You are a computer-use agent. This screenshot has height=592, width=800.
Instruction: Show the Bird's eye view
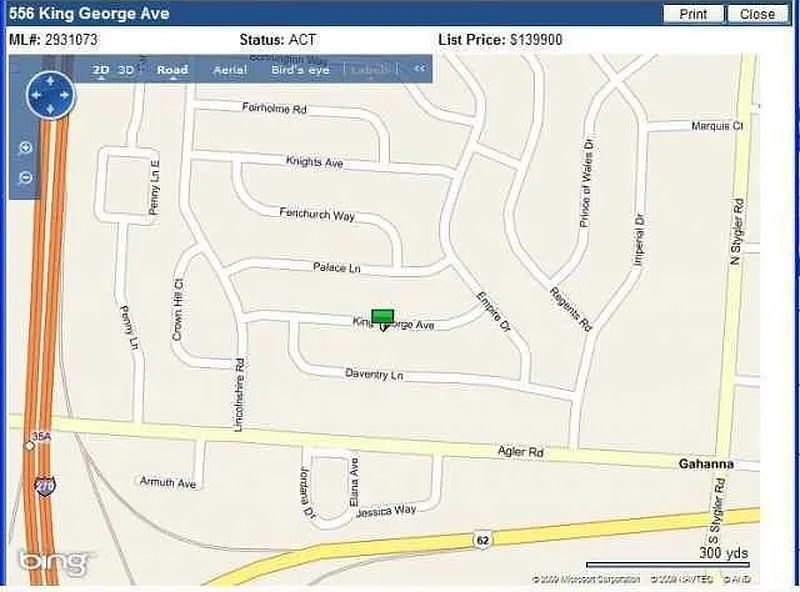(300, 70)
